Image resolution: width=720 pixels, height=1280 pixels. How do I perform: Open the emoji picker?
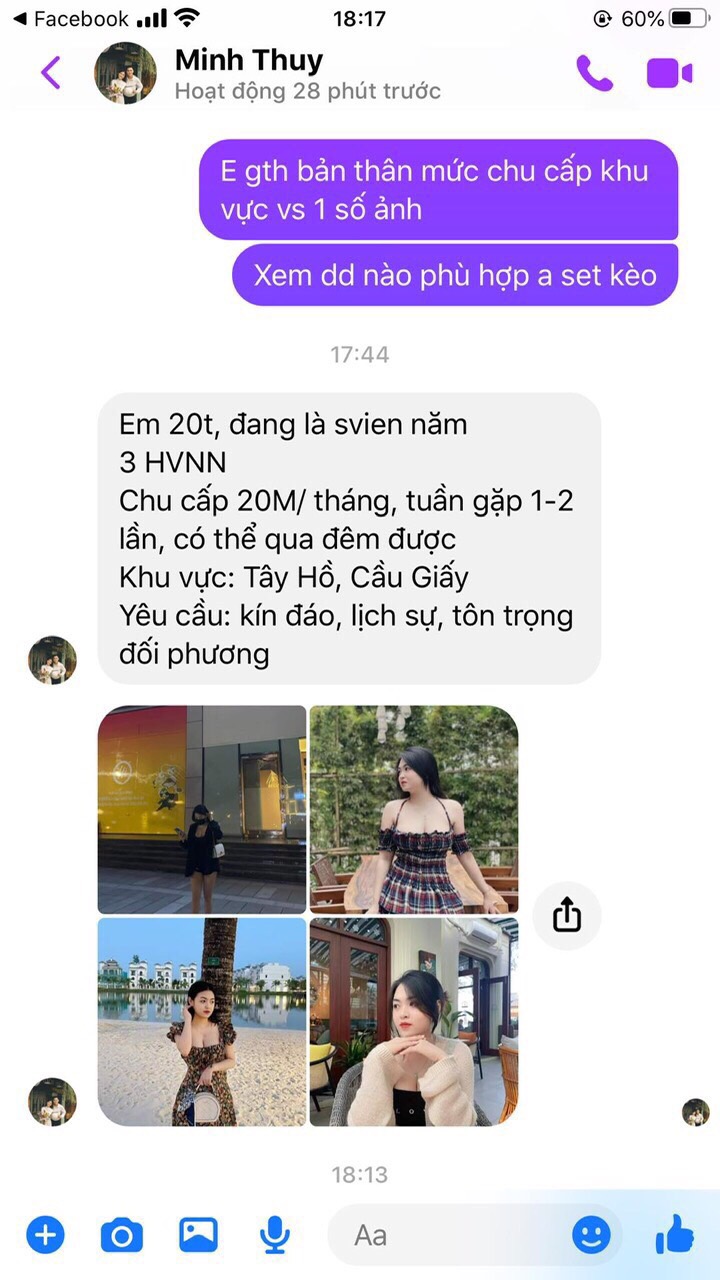tap(591, 1236)
